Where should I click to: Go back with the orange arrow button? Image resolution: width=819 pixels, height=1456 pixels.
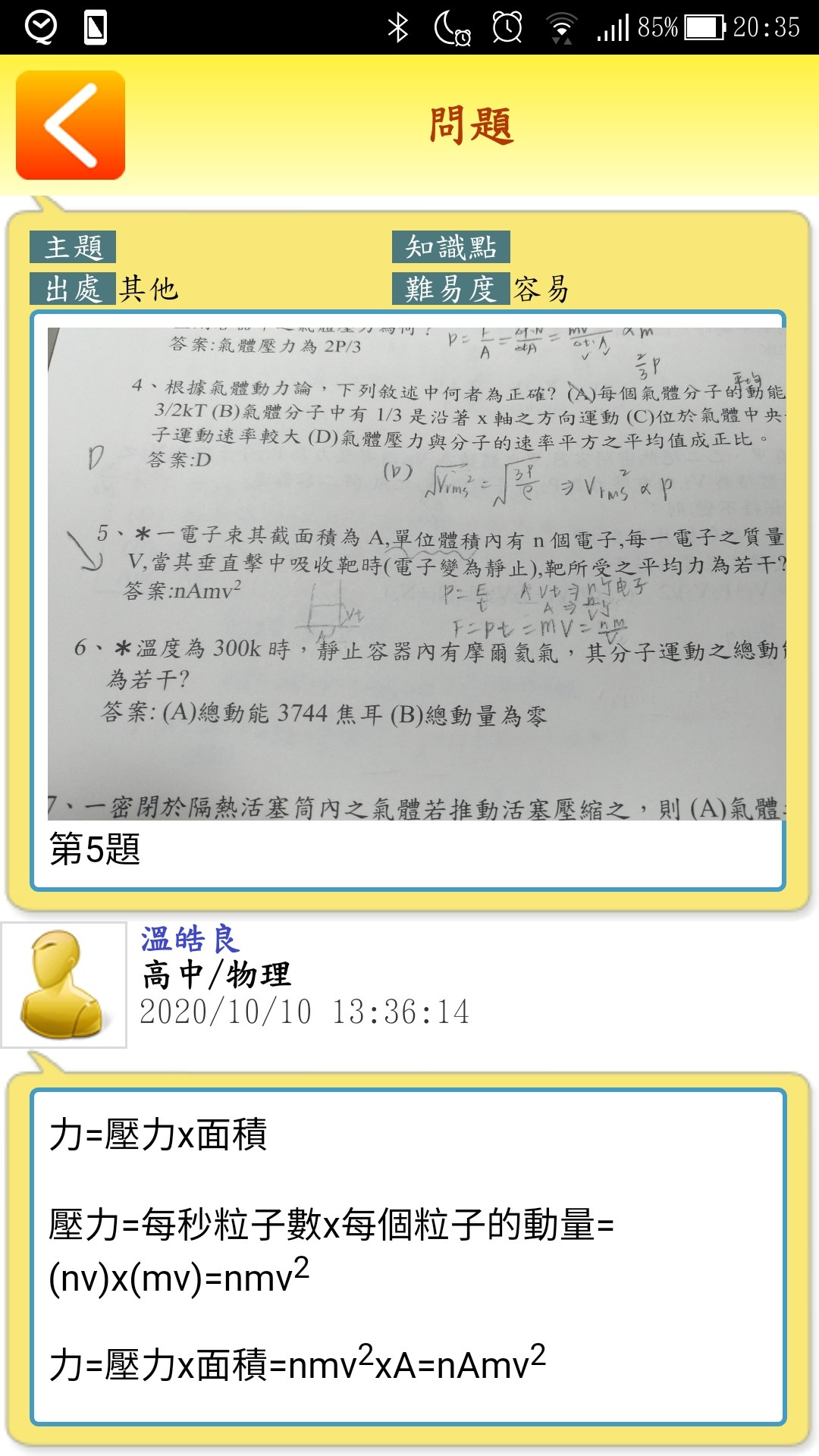[71, 125]
